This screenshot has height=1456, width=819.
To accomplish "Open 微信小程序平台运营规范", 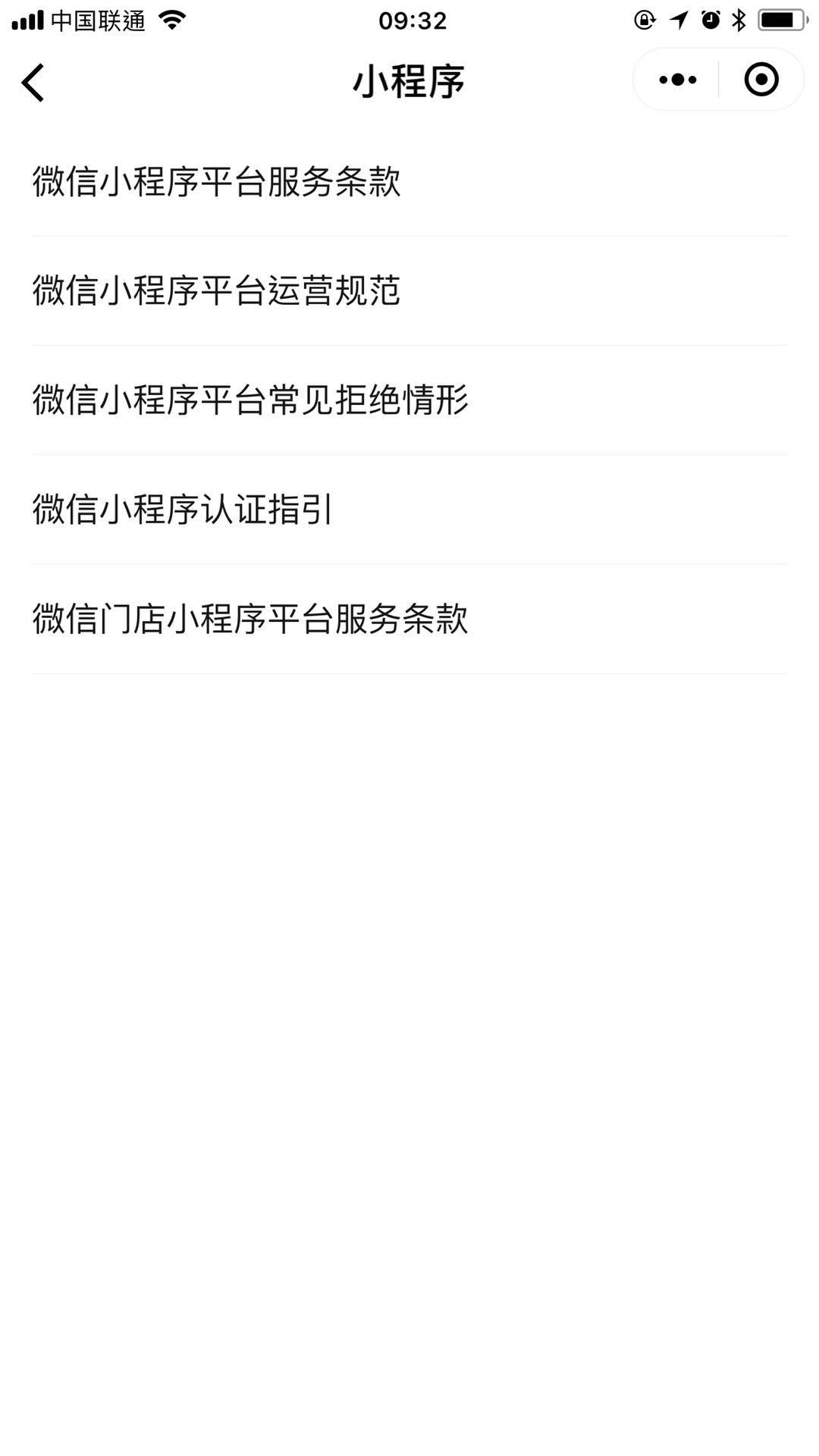I will (x=409, y=291).
